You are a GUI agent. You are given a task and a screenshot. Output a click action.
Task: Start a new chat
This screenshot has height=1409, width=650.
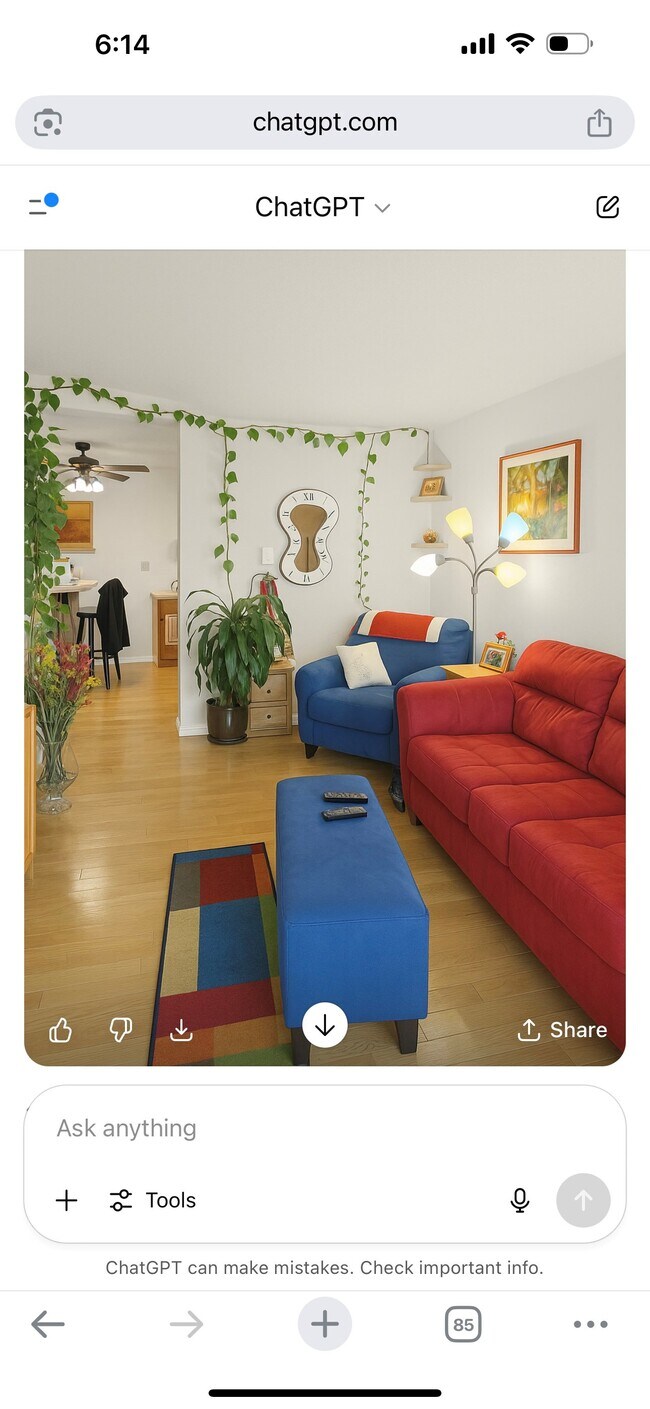(x=607, y=207)
